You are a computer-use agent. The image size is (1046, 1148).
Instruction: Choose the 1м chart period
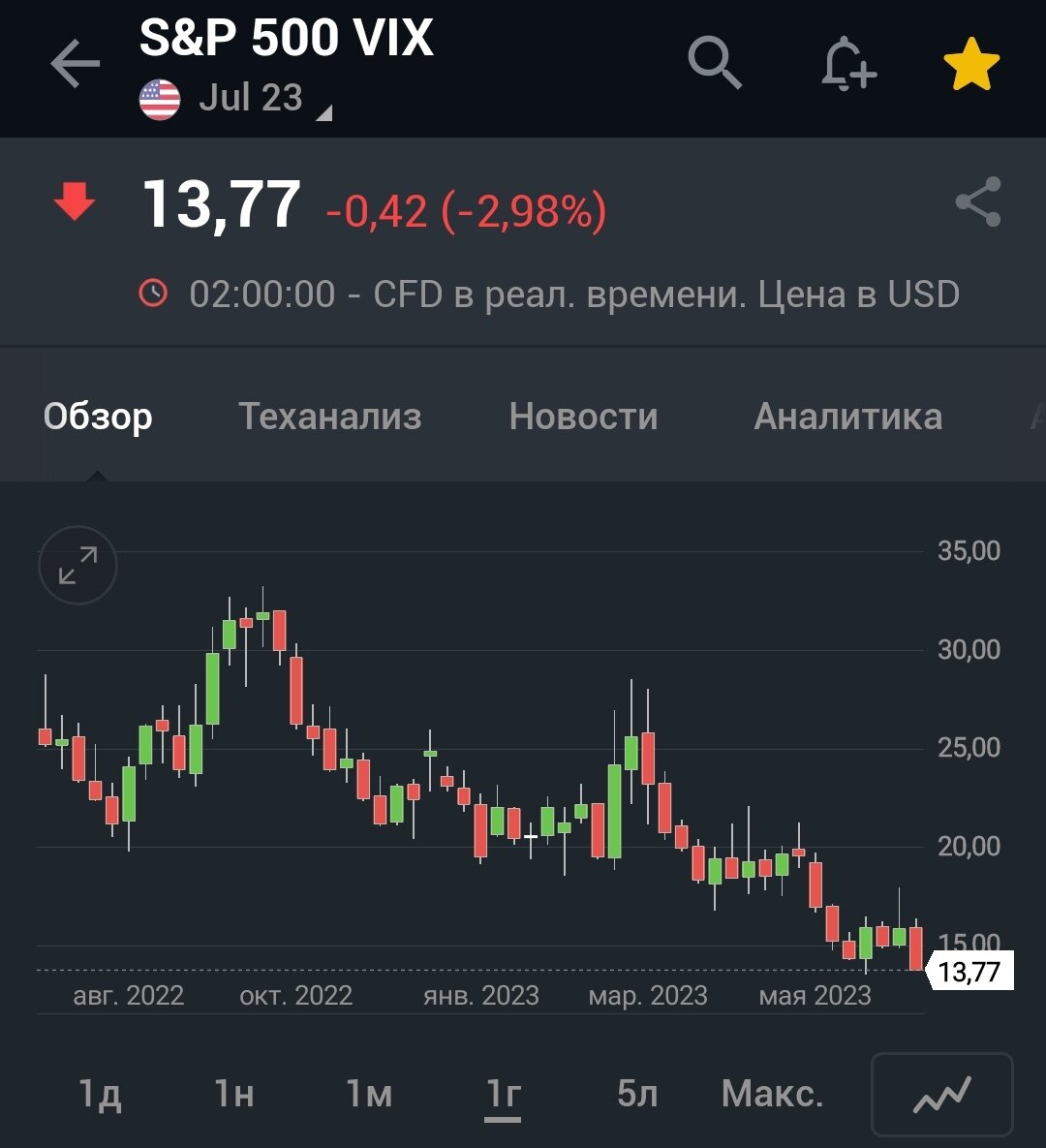pyautogui.click(x=368, y=1094)
